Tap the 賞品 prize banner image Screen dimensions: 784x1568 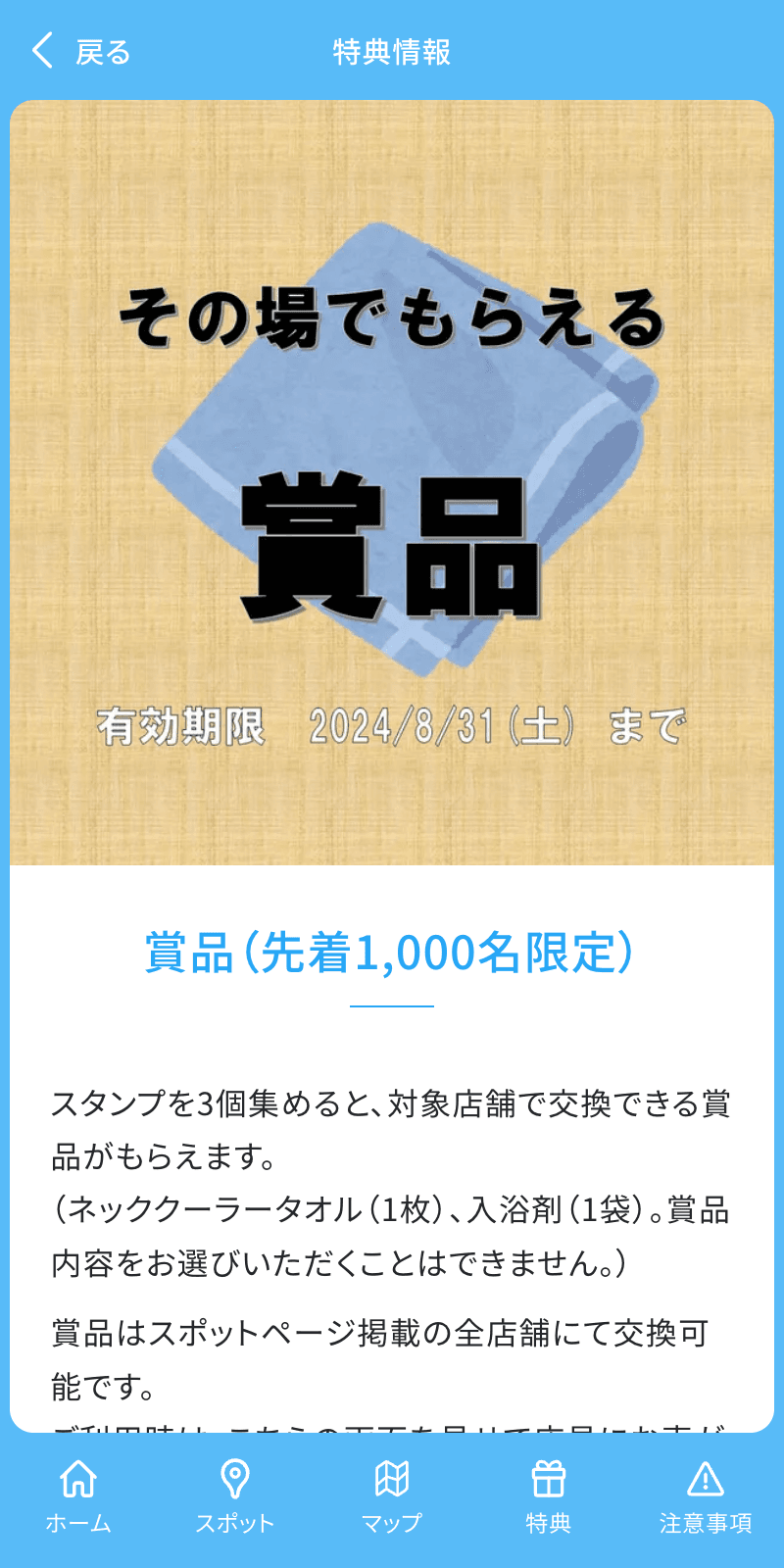tap(392, 480)
